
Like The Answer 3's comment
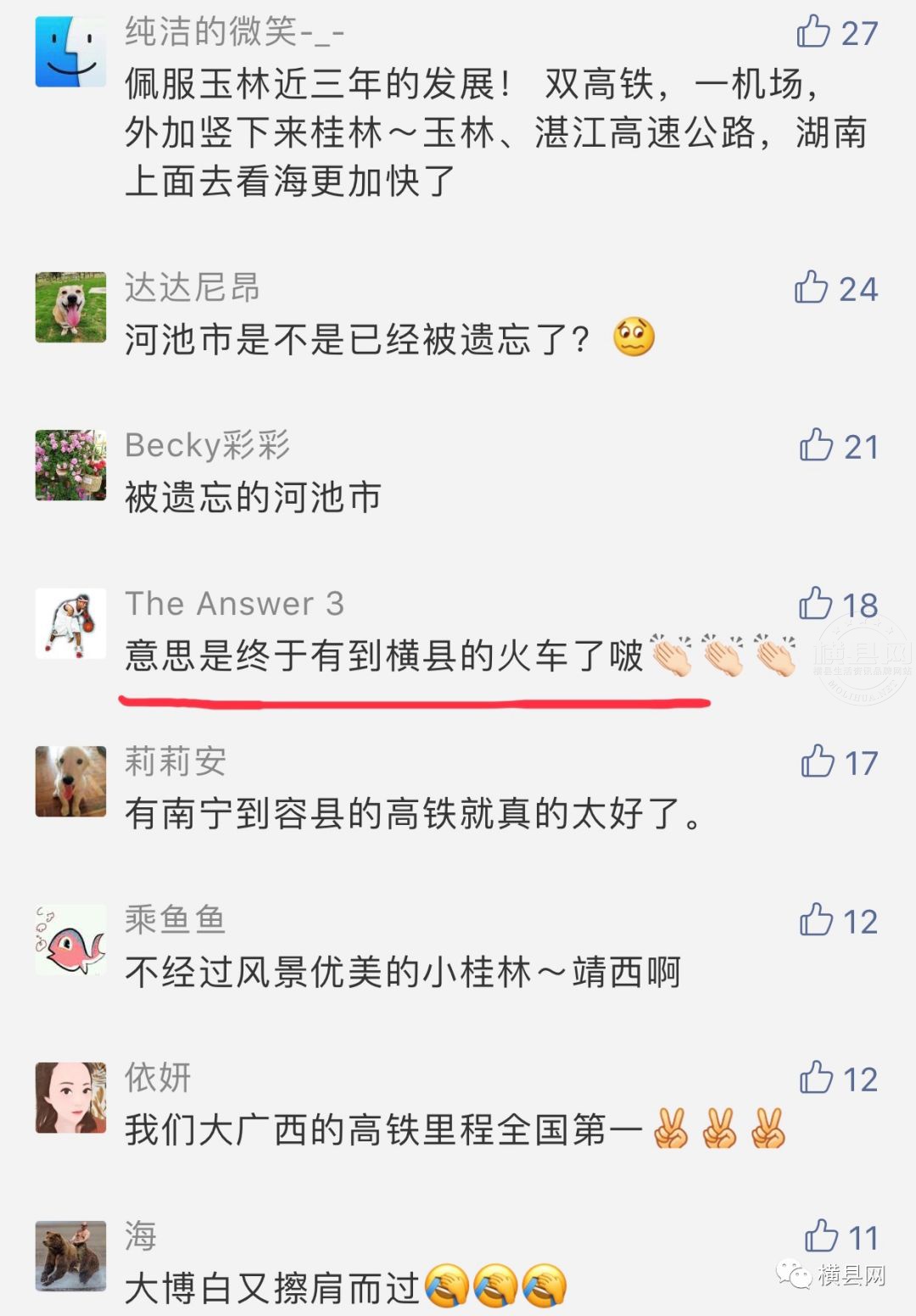[x=815, y=604]
